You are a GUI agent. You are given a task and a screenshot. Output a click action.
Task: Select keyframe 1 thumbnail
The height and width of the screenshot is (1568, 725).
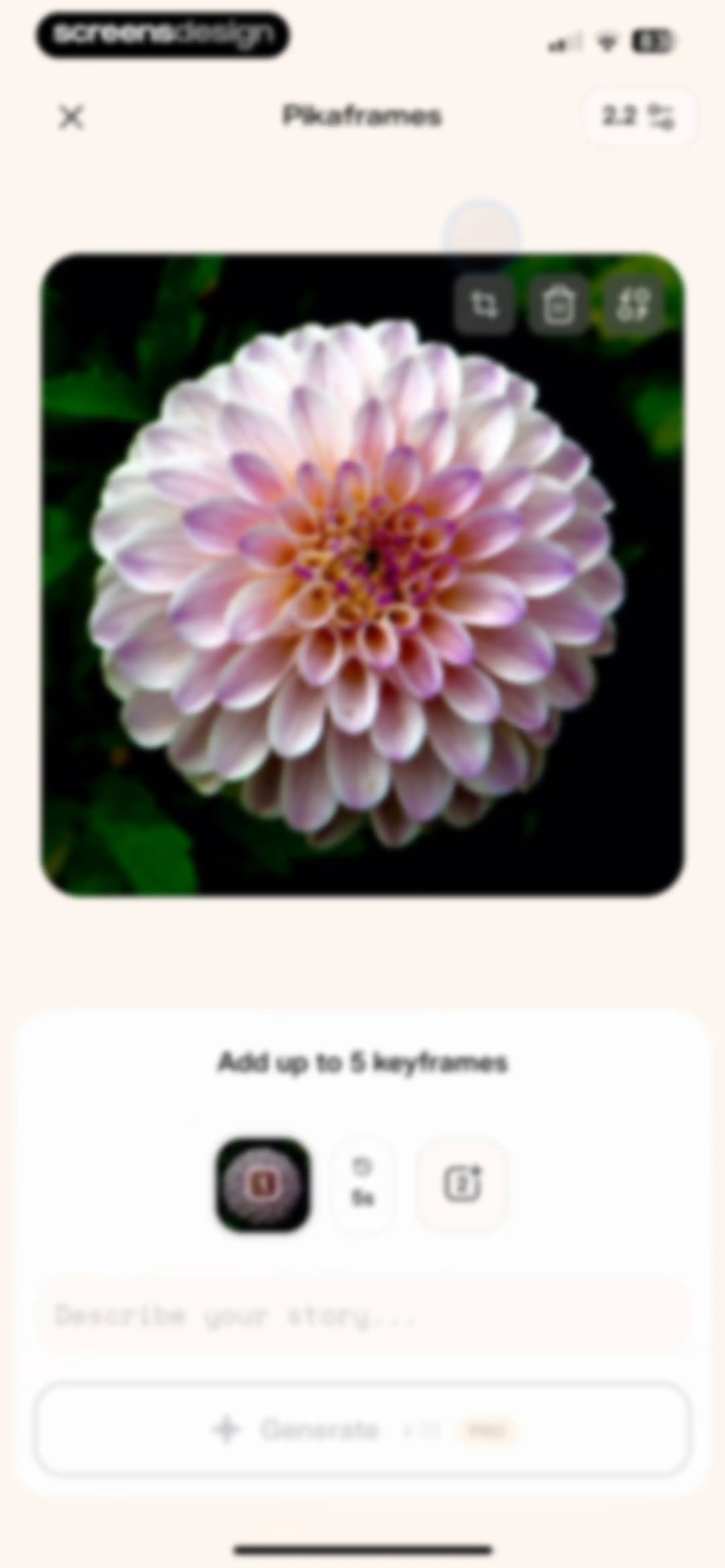263,1184
